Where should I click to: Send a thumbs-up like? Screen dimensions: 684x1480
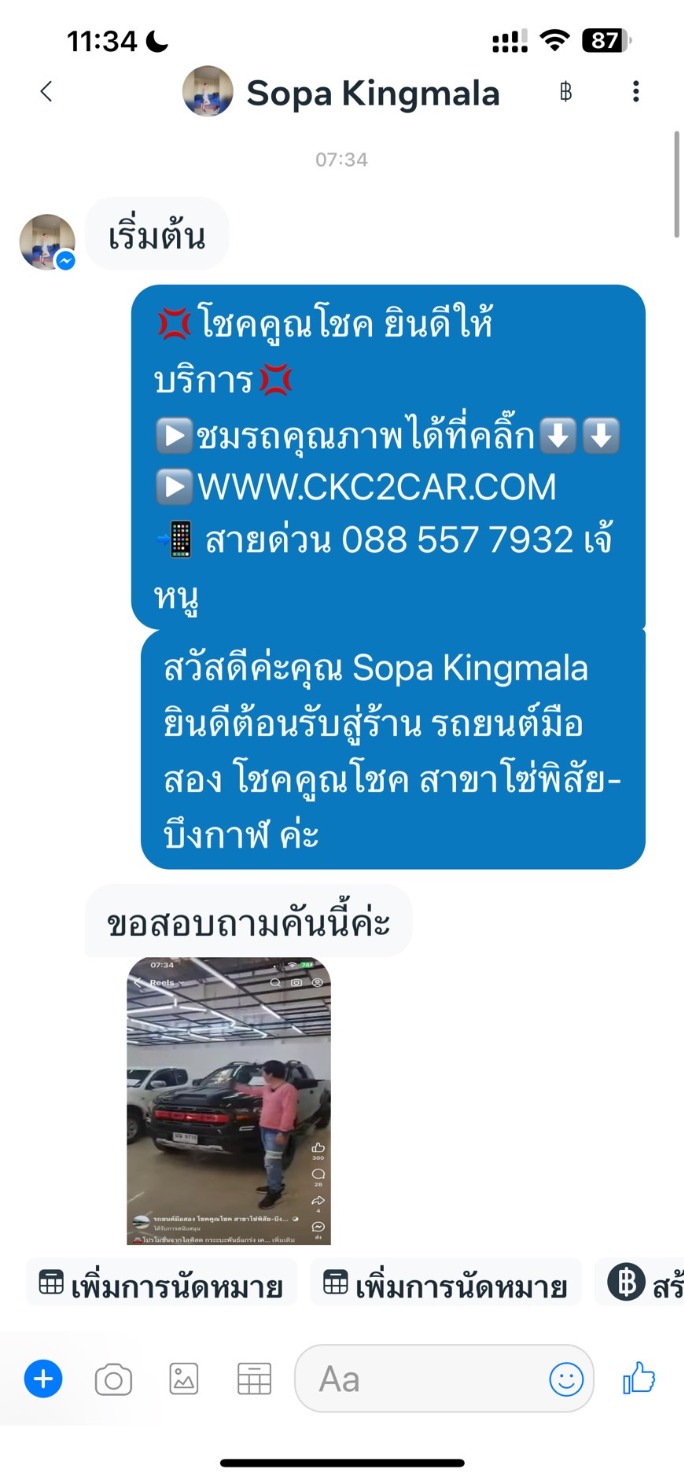point(639,1379)
